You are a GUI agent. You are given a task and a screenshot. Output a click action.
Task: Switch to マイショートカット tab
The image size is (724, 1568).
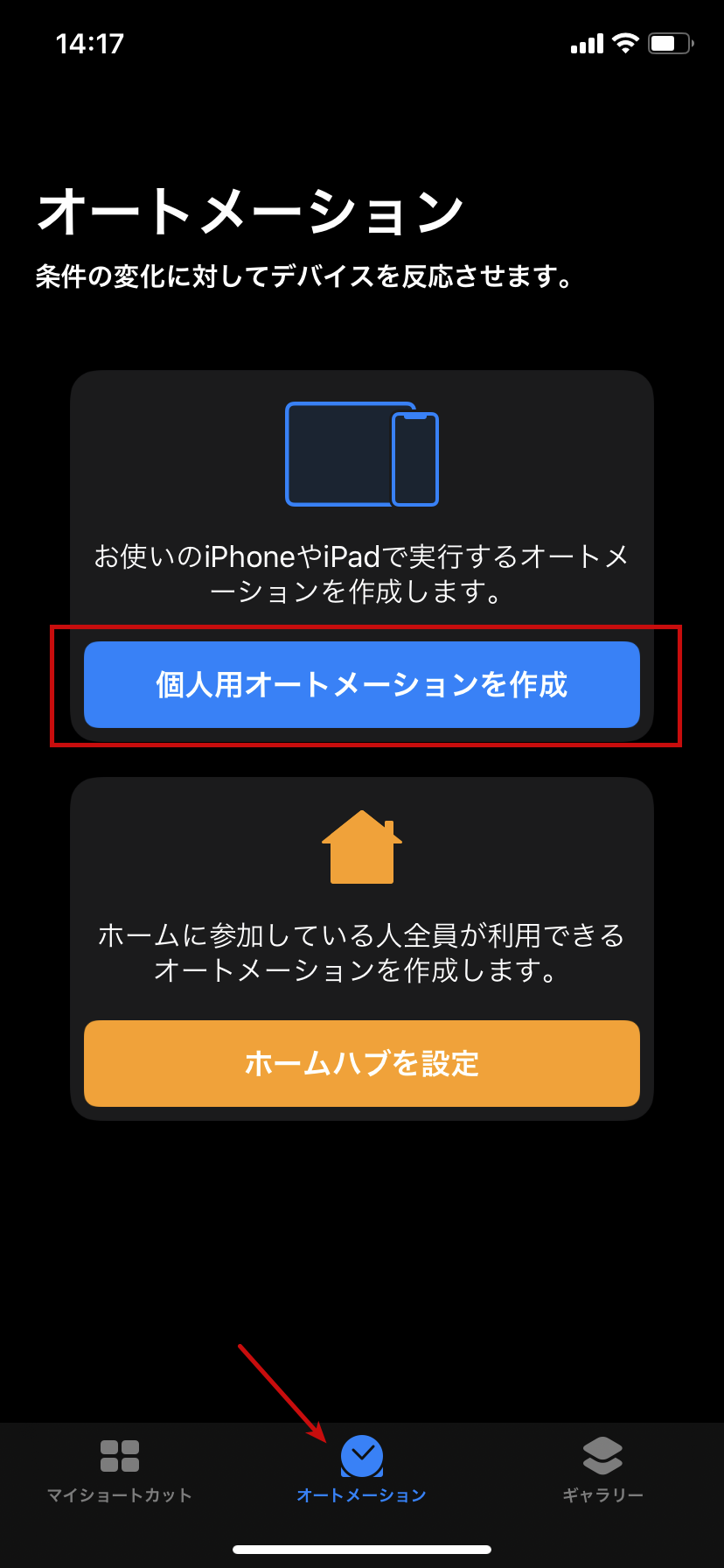120,1472
